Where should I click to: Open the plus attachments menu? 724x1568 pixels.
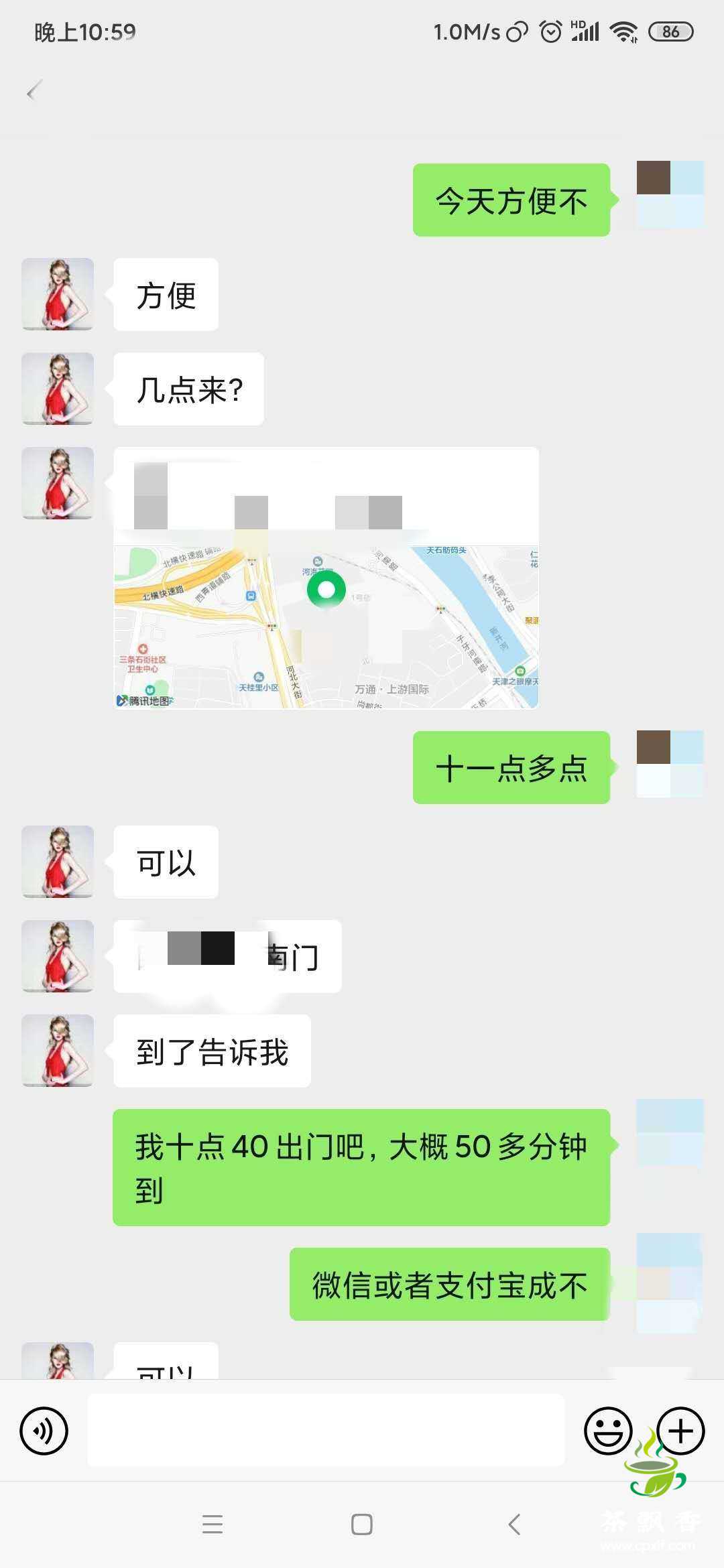click(680, 1431)
